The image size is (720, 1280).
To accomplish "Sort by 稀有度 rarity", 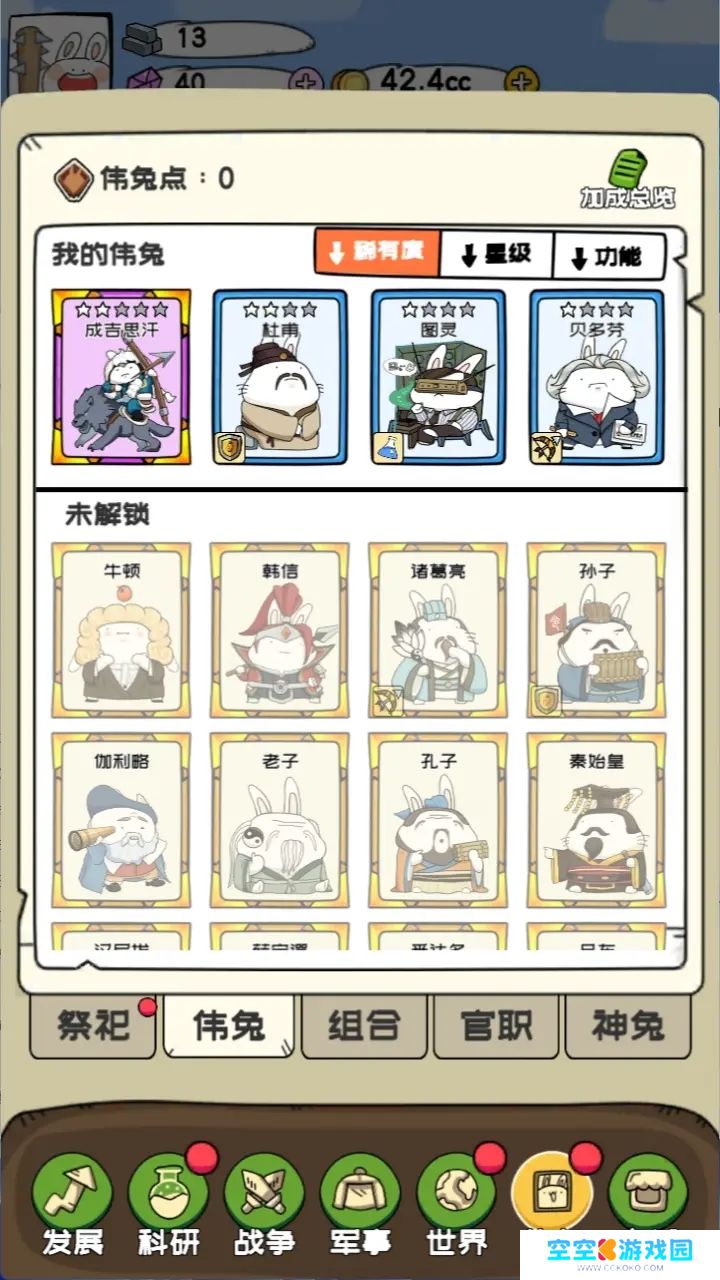I will click(x=377, y=252).
